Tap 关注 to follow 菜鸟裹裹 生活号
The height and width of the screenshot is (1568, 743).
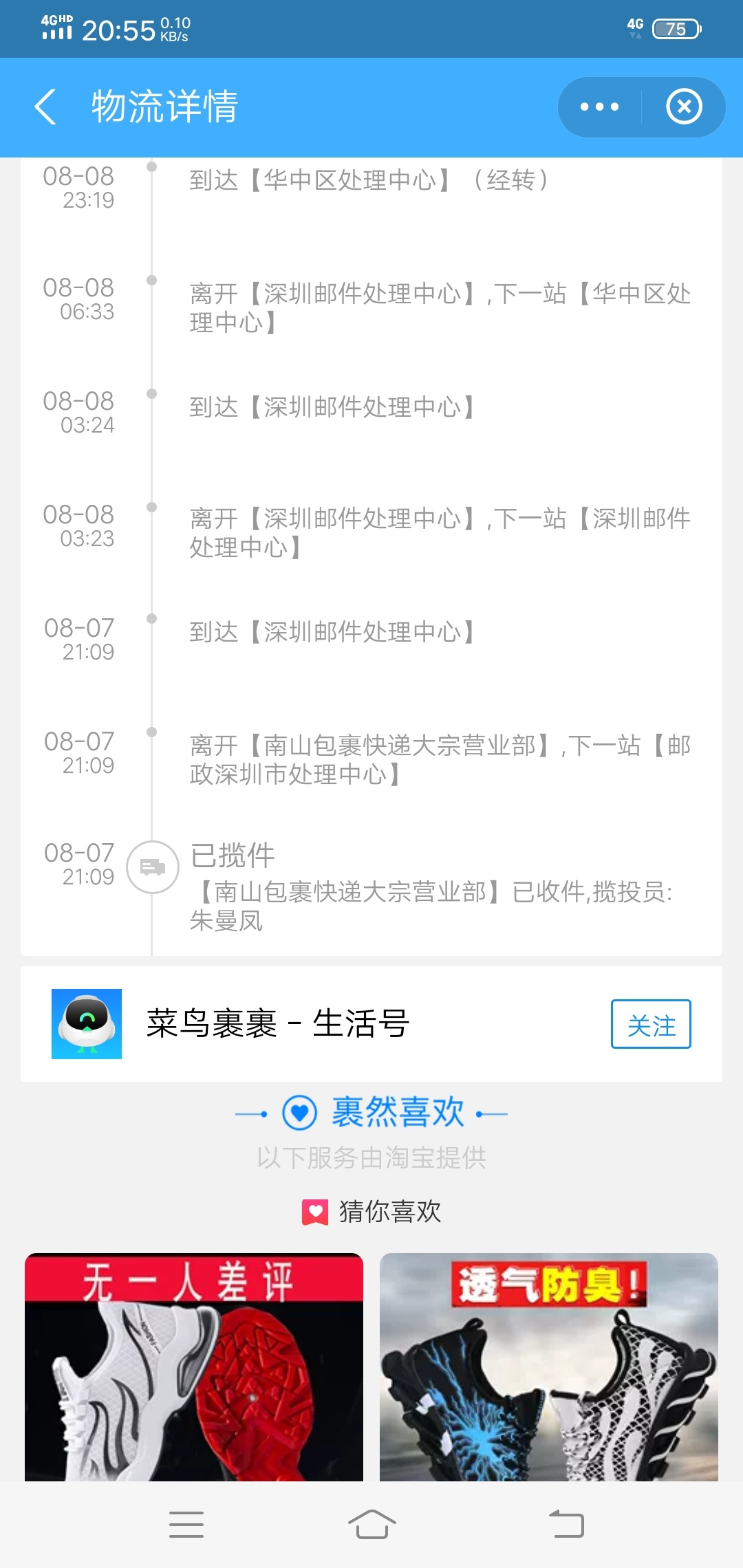click(651, 1024)
